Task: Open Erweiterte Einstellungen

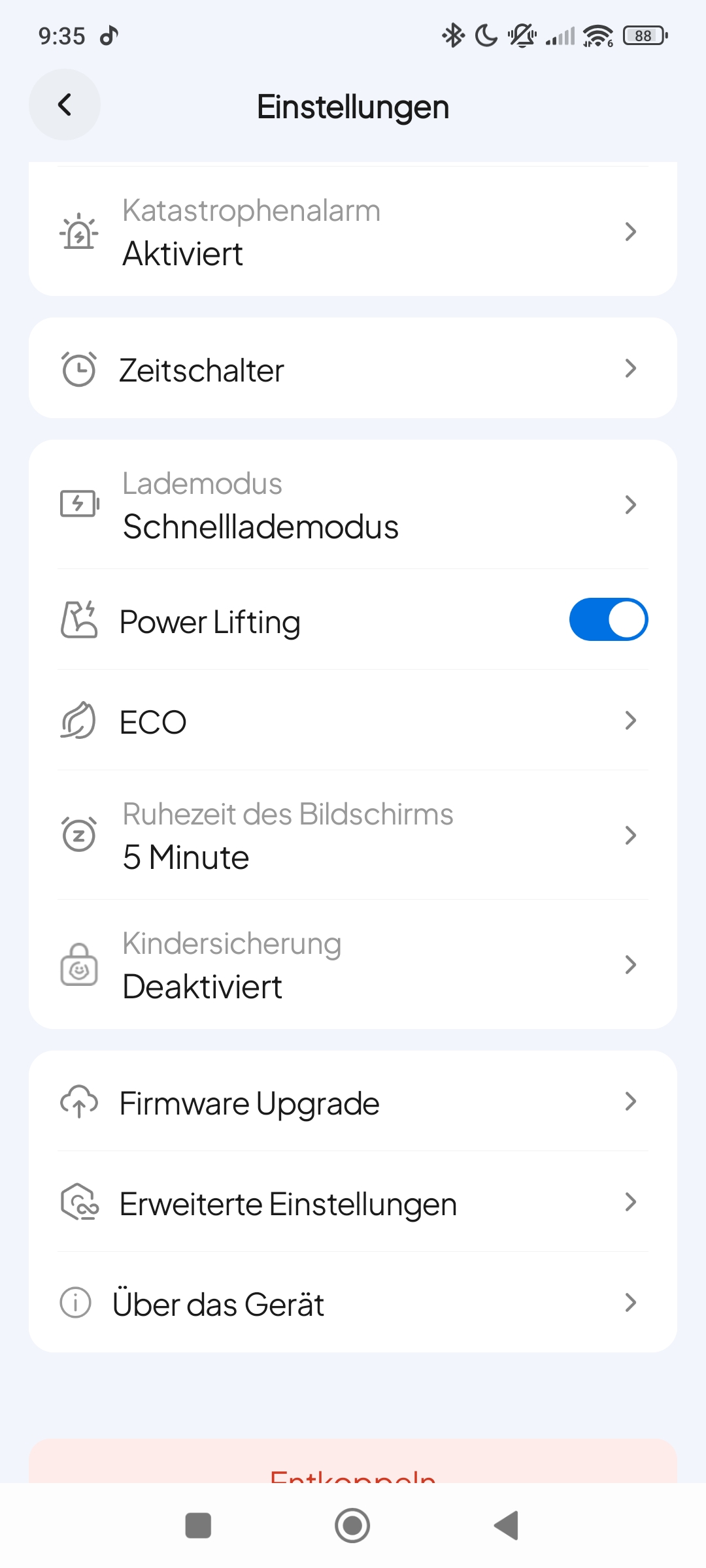Action: 353,1203
